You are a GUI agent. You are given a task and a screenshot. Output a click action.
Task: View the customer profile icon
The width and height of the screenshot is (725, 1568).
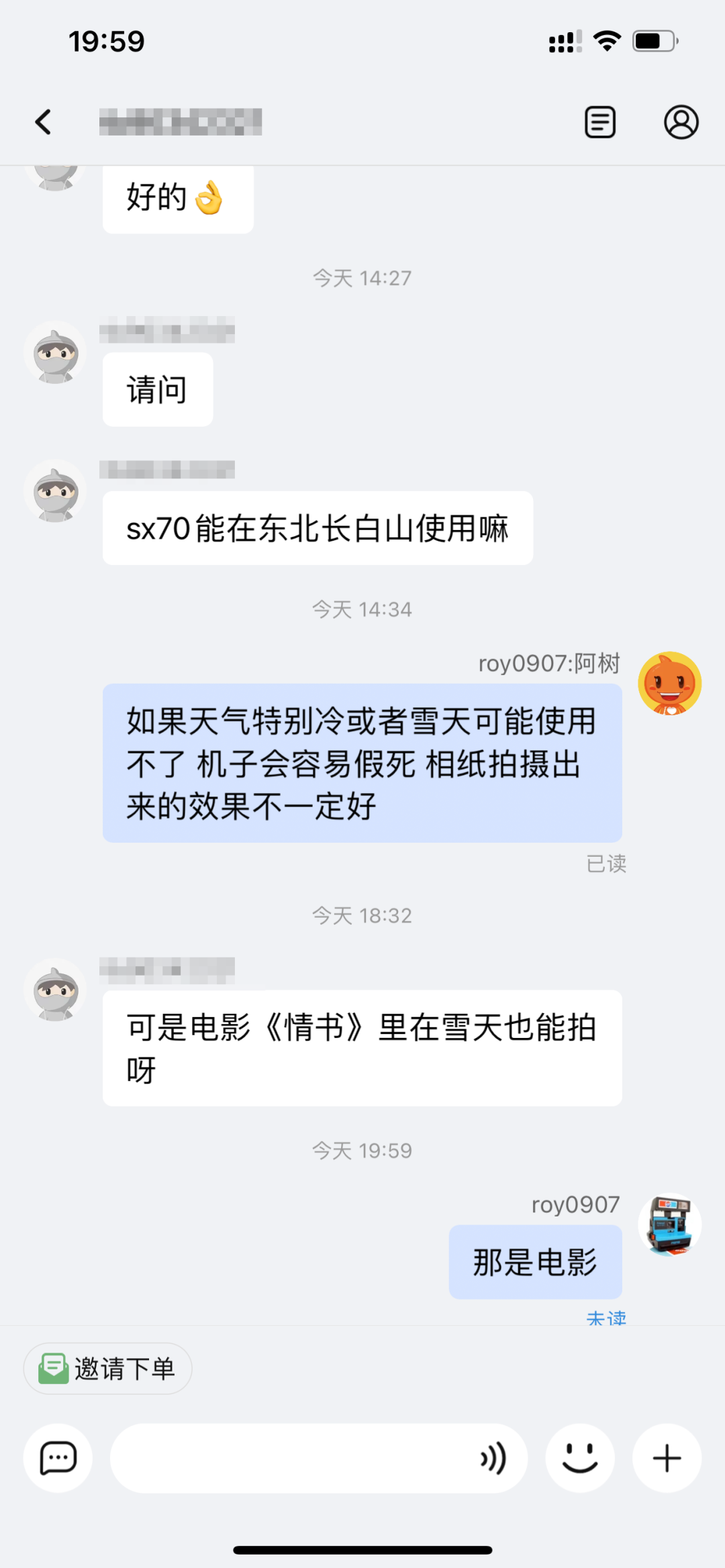pyautogui.click(x=681, y=122)
